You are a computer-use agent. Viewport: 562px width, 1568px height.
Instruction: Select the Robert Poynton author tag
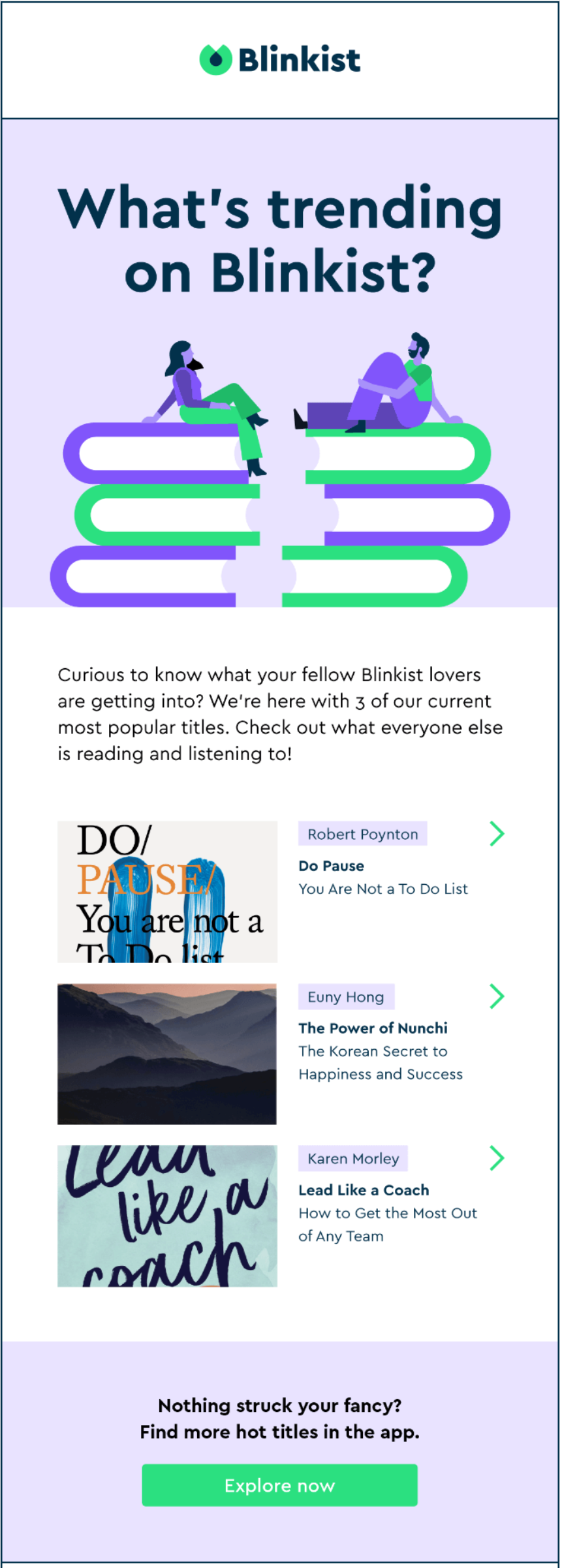click(x=362, y=833)
